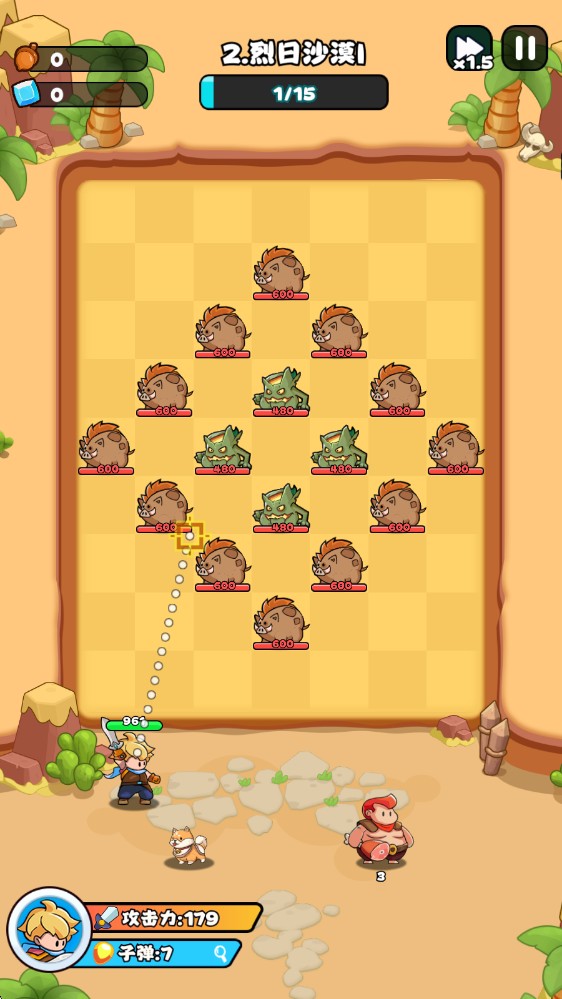562x999 pixels.
Task: Toggle the x1.5 speed-up button
Action: pos(470,48)
